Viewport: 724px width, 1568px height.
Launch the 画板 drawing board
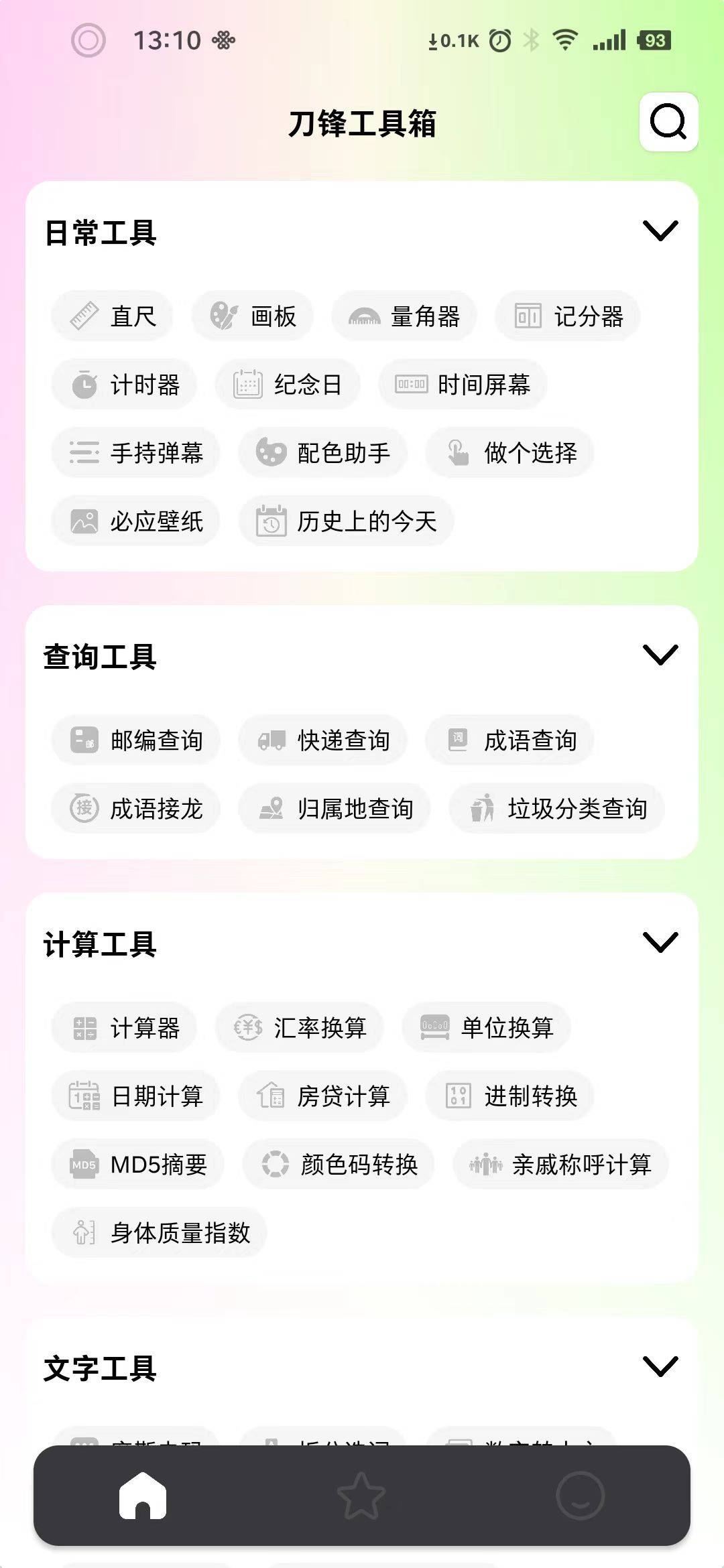[253, 316]
